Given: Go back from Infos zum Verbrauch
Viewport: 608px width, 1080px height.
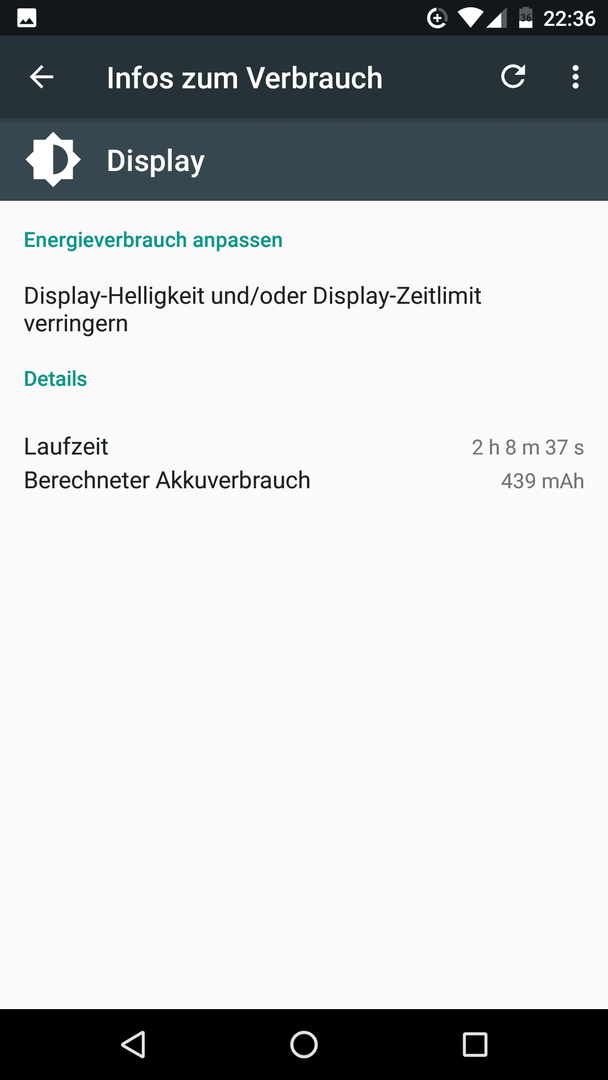Looking at the screenshot, I should [41, 77].
